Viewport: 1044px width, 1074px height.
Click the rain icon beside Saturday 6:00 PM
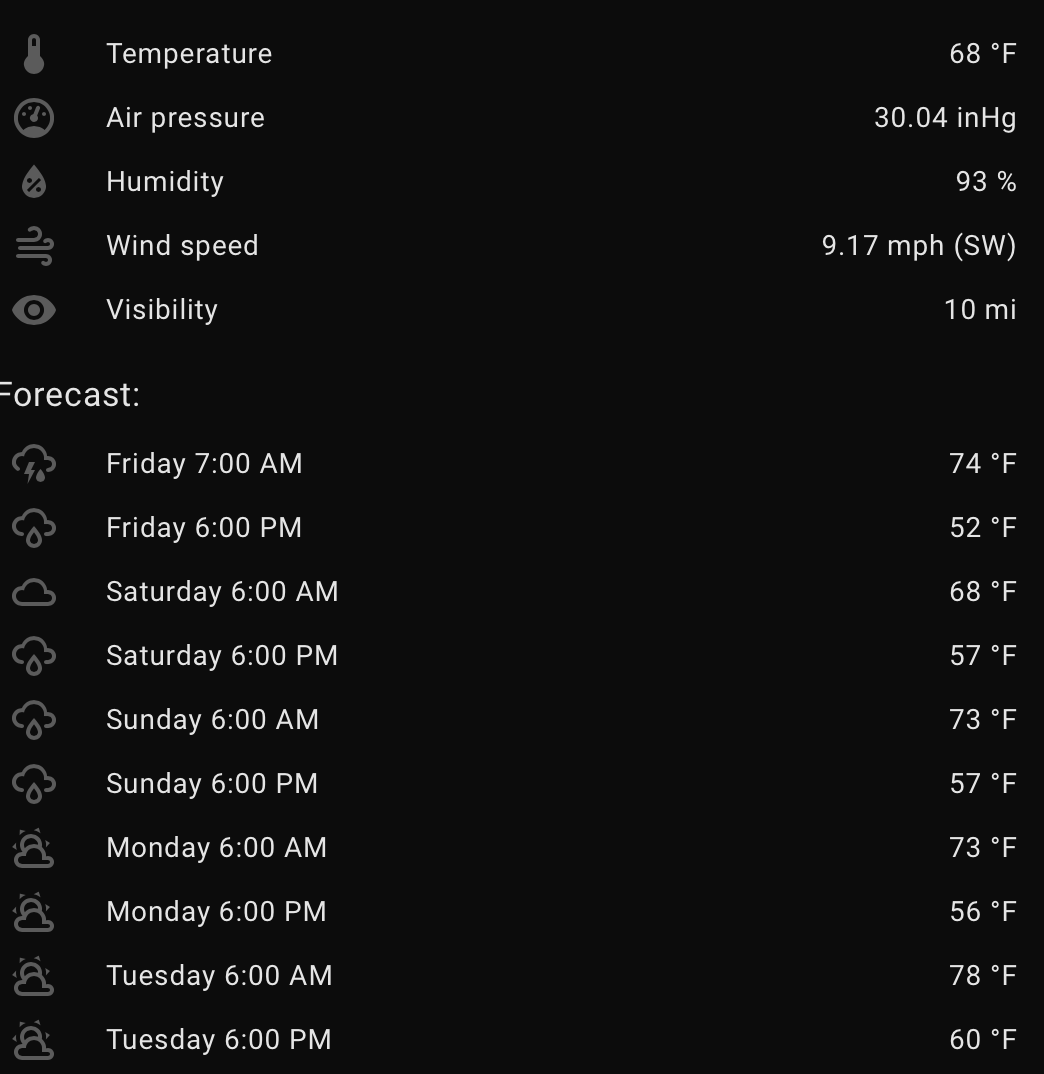coord(34,655)
